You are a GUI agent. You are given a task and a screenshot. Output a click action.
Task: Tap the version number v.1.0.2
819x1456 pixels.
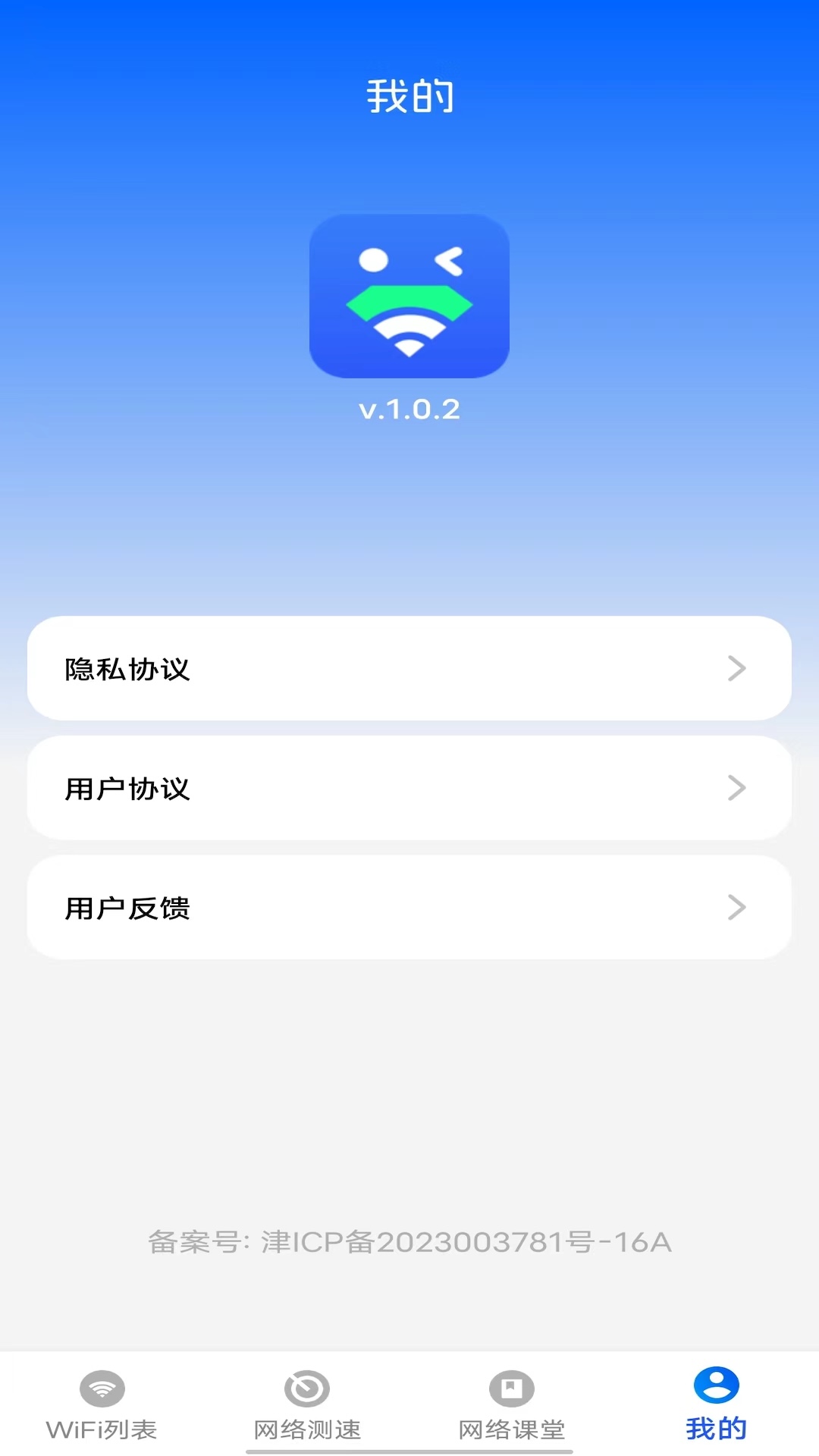(x=409, y=409)
